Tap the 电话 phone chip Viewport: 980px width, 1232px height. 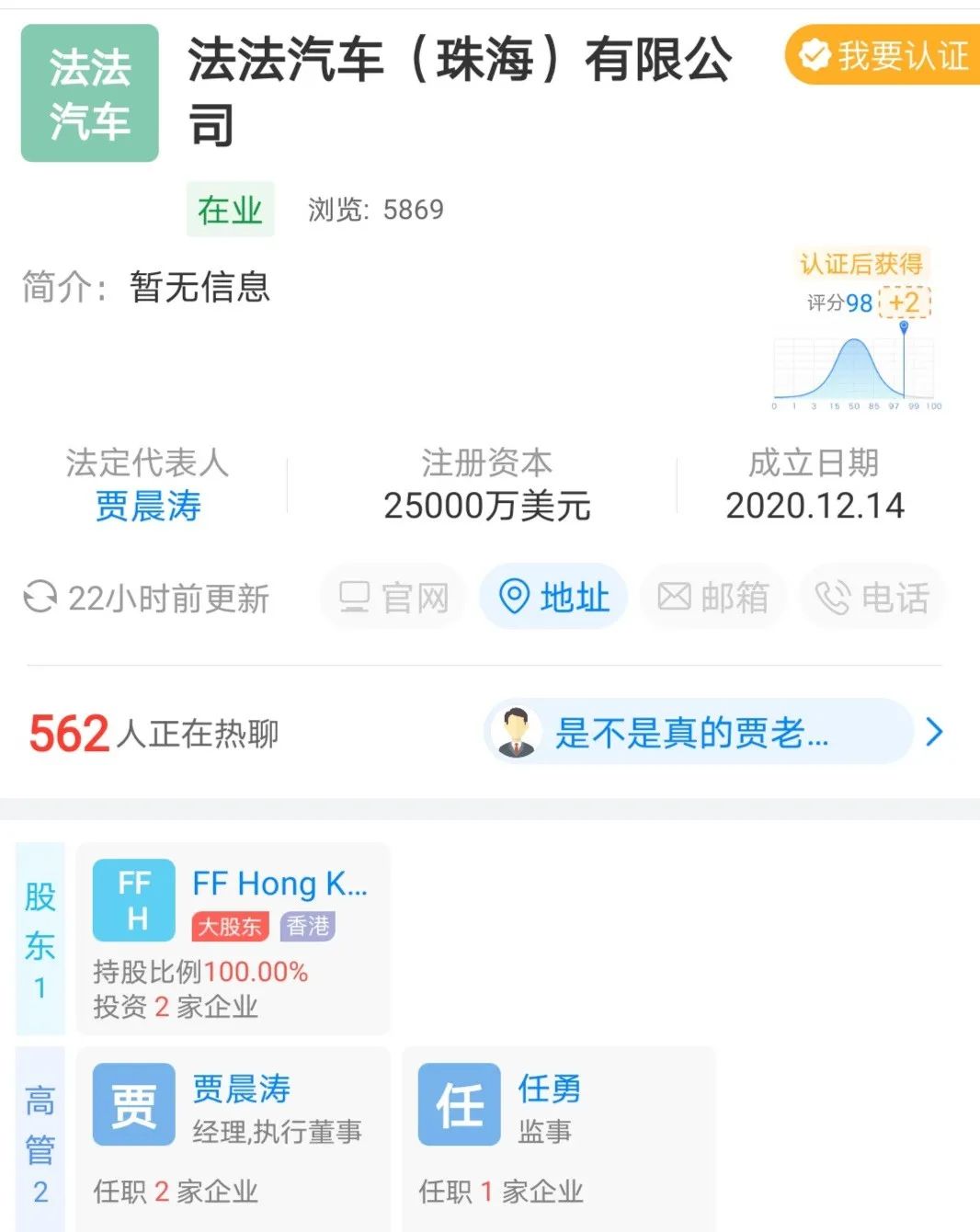[872, 598]
